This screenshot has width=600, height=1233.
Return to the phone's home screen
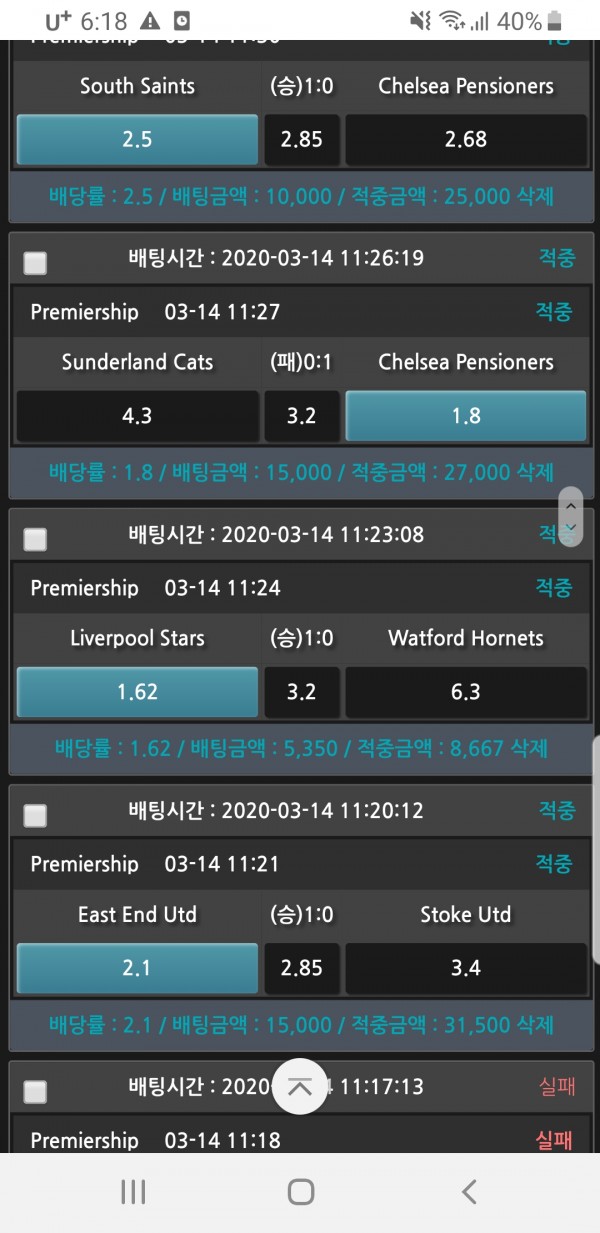[x=300, y=1191]
